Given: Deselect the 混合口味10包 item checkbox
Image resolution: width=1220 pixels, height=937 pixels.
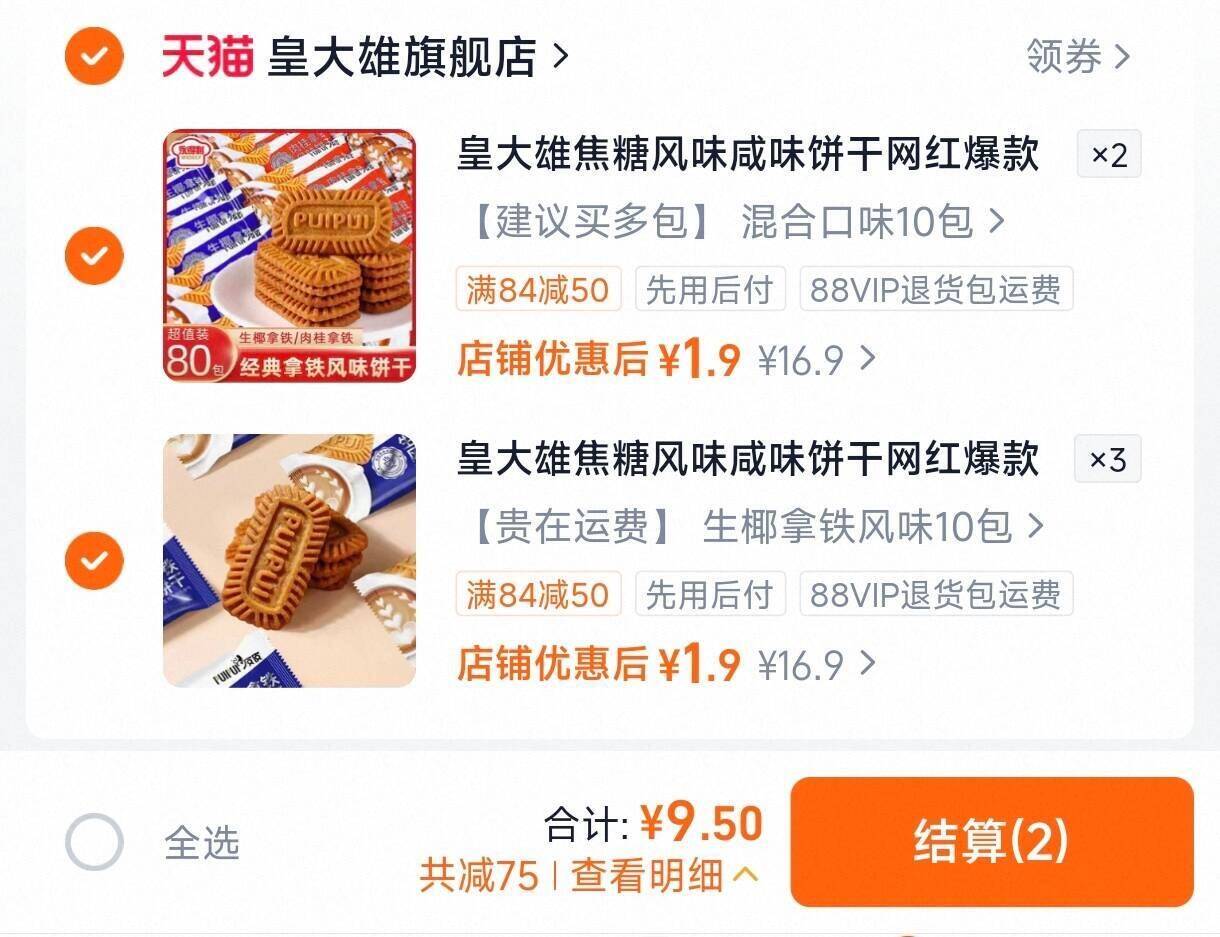Looking at the screenshot, I should pos(94,256).
